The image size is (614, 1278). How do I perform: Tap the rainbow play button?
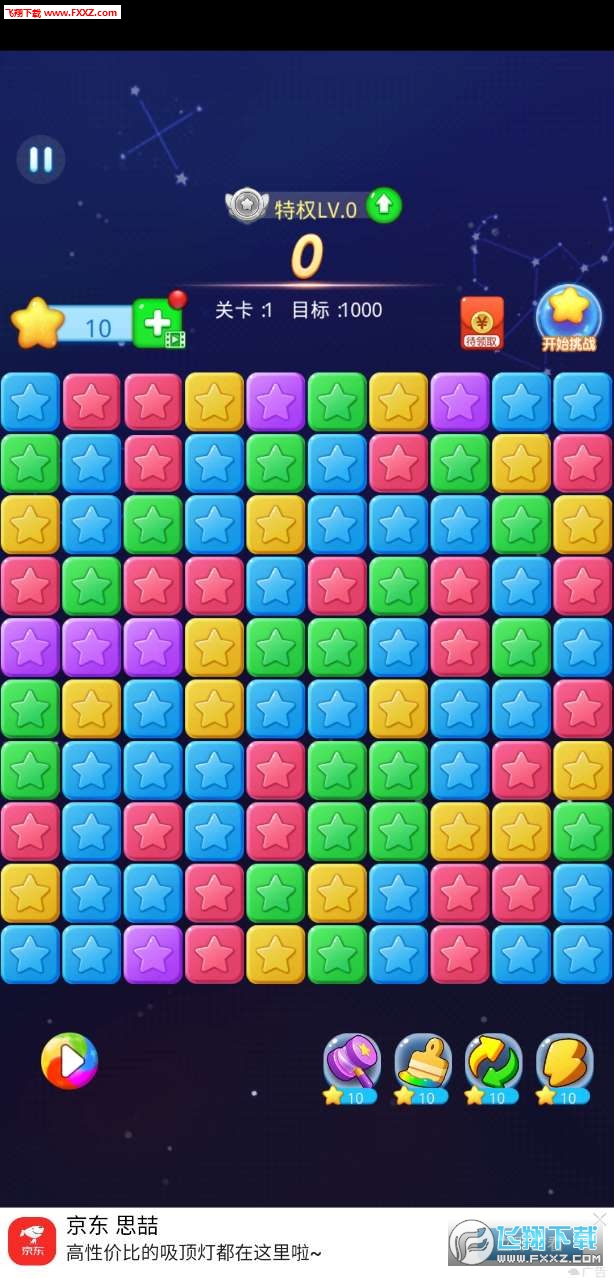(x=69, y=1061)
